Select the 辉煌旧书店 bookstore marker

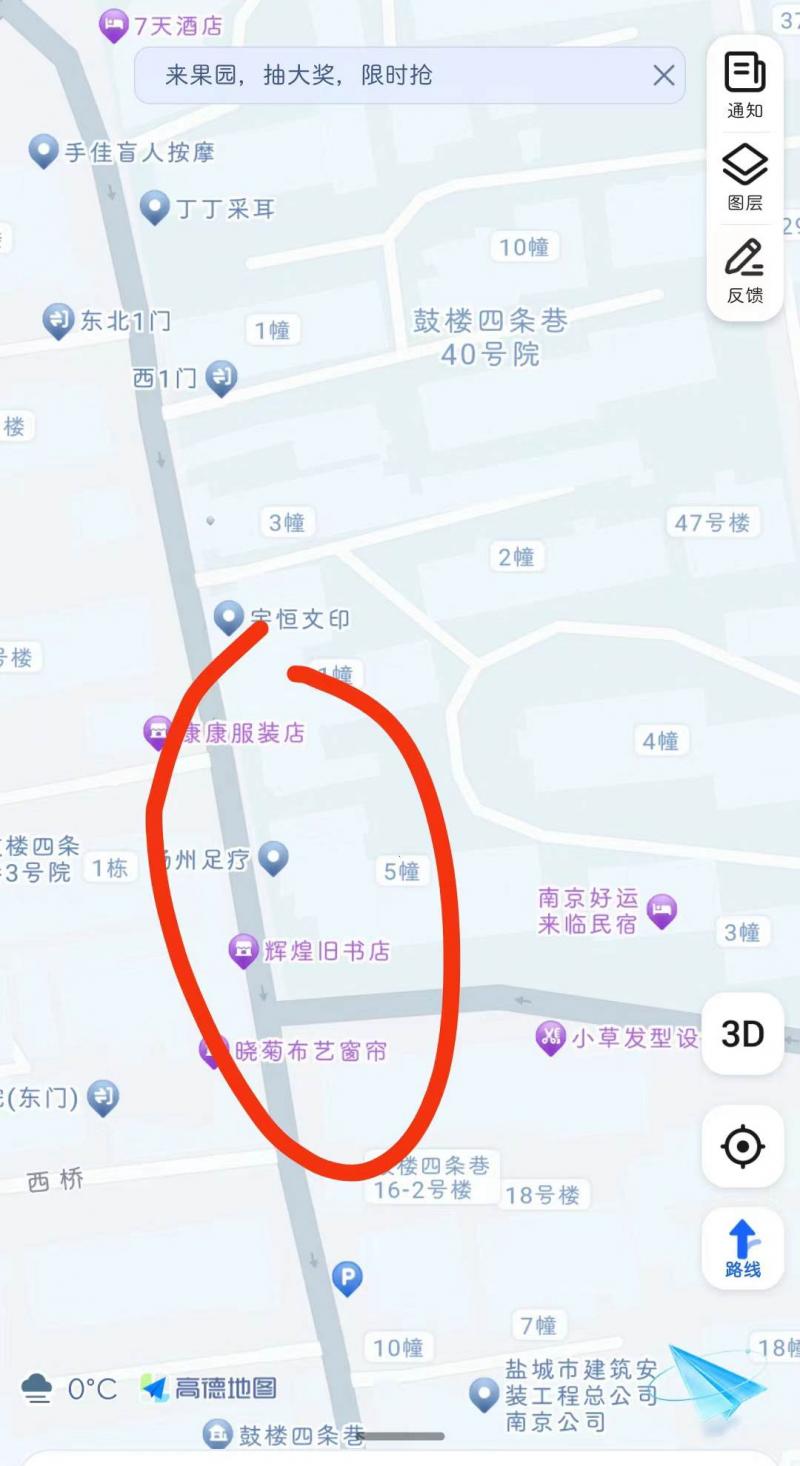click(241, 948)
